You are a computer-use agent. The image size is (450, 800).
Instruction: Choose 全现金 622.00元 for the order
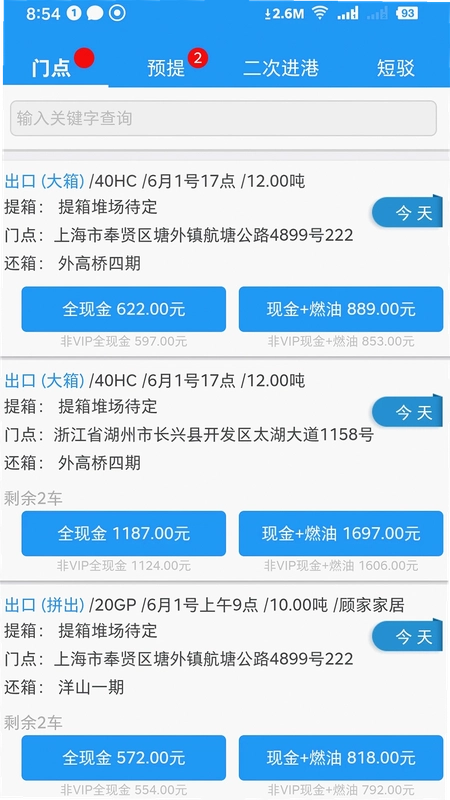coord(123,309)
